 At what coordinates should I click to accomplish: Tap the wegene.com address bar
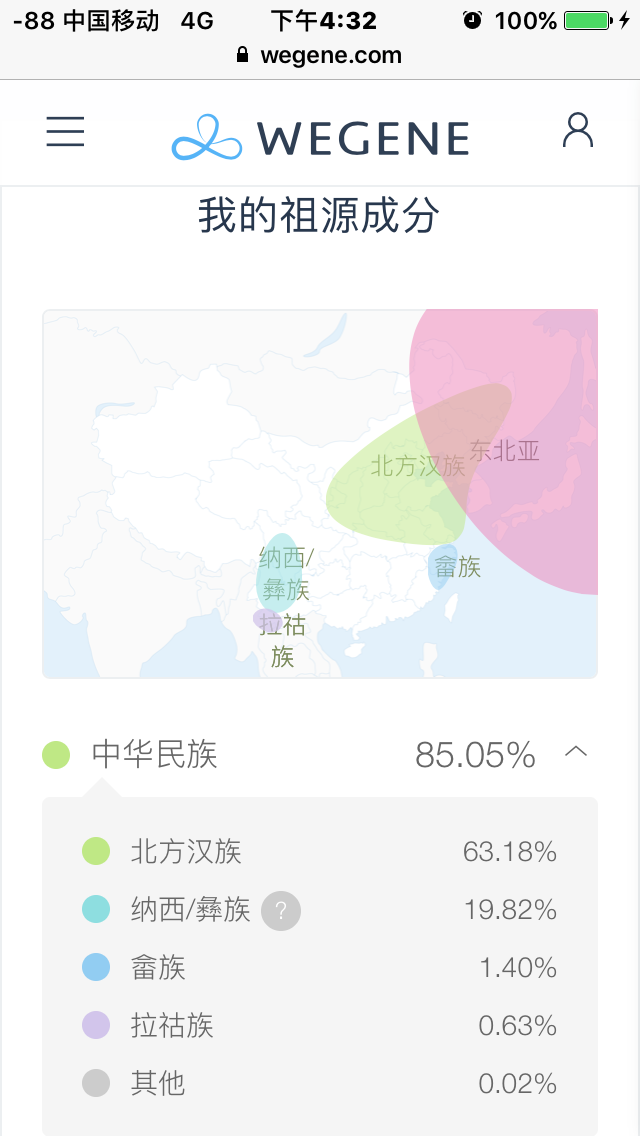point(320,55)
